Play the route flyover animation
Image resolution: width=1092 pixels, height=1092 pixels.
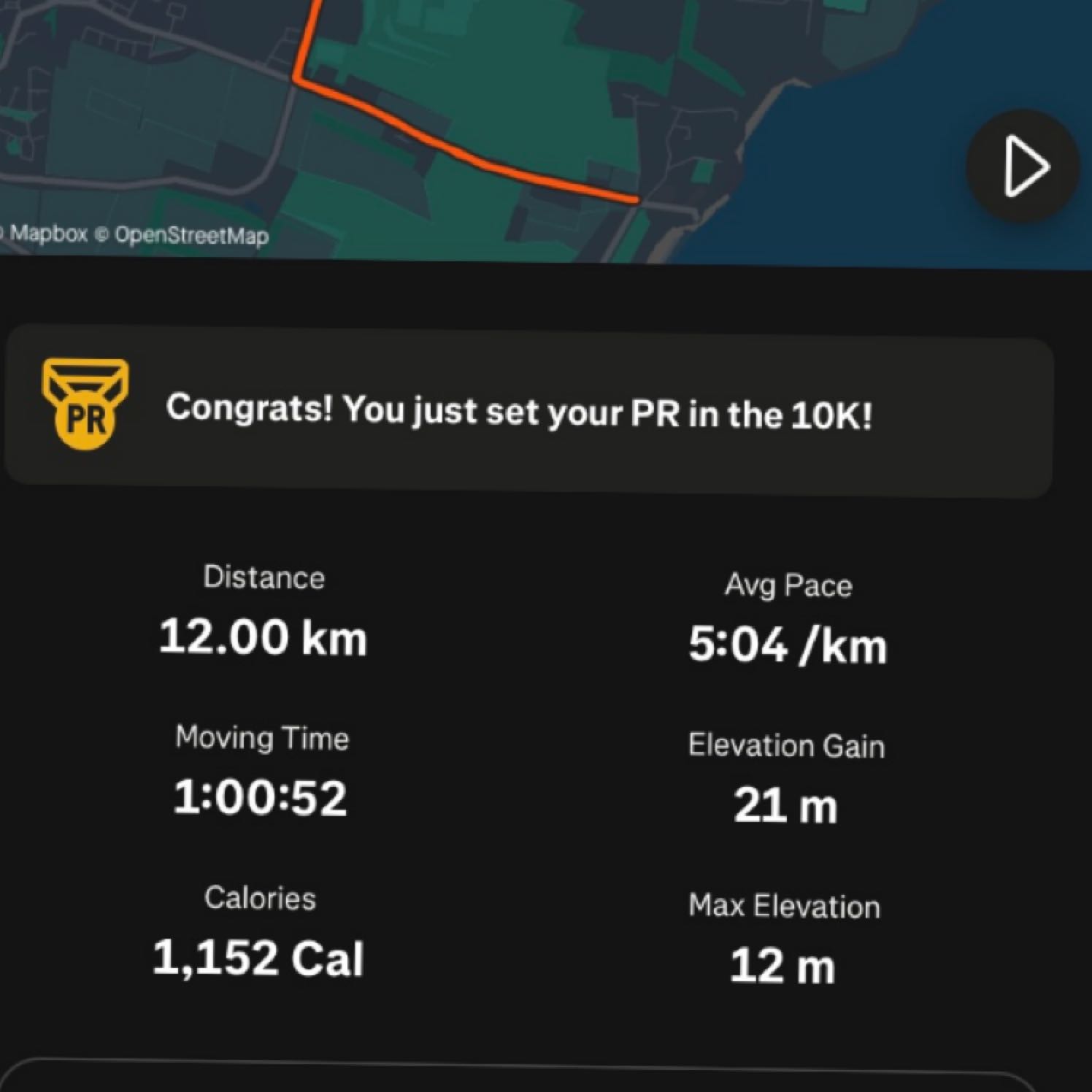1023,166
